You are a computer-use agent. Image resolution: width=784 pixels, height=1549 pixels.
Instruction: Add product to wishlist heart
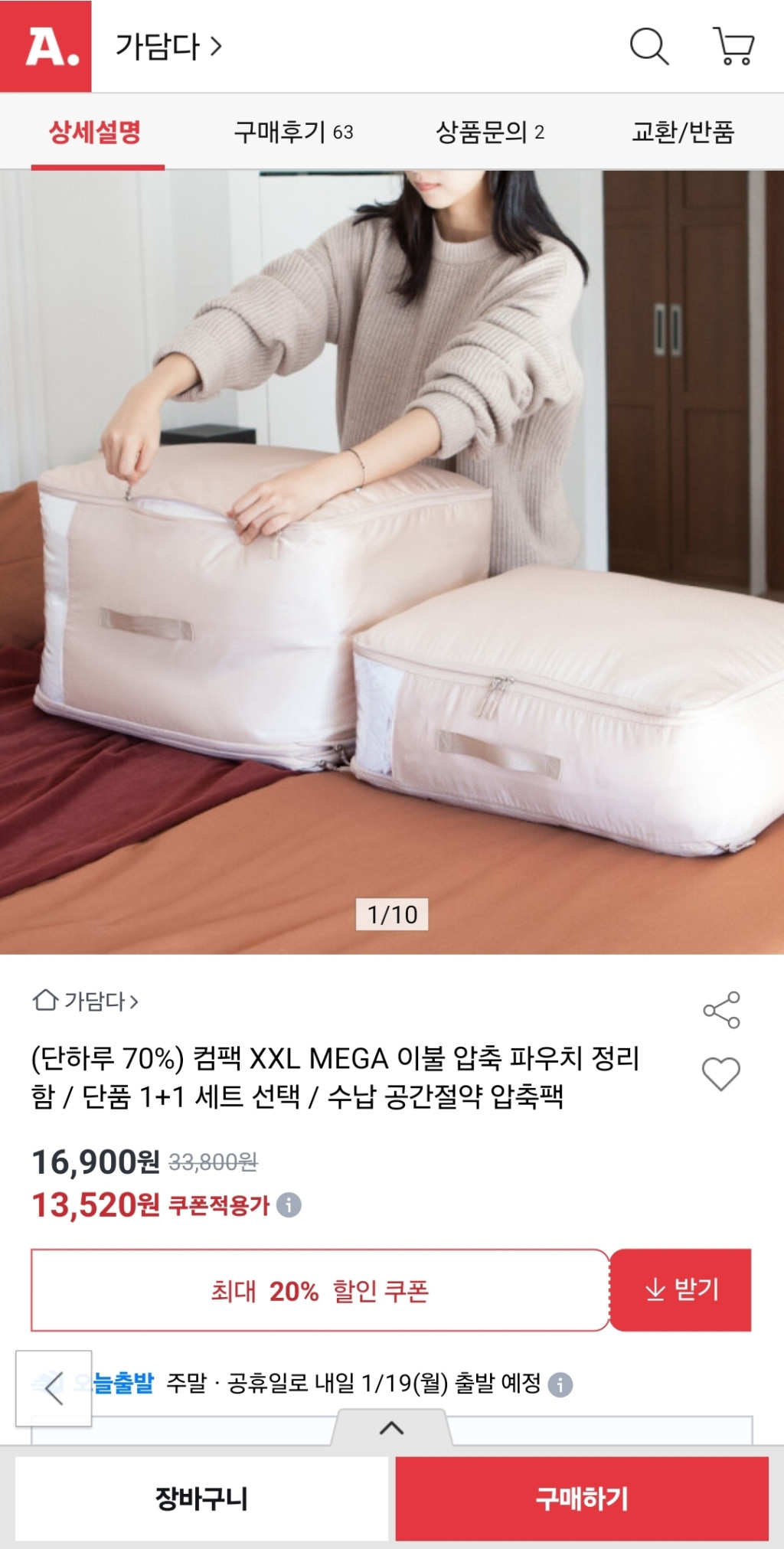coord(721,1074)
